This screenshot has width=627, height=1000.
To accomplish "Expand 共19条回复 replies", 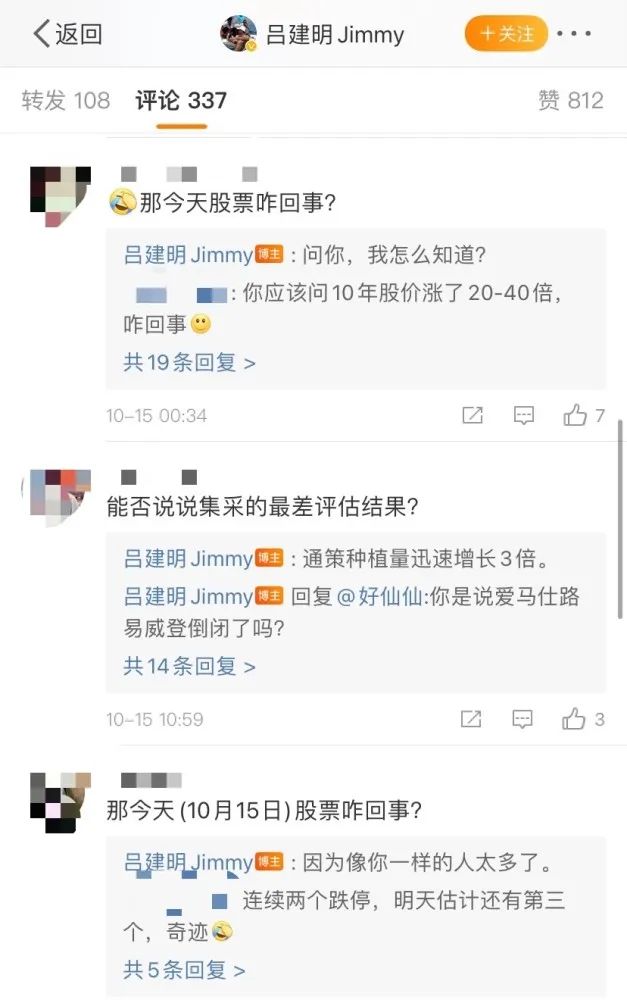I will (189, 362).
